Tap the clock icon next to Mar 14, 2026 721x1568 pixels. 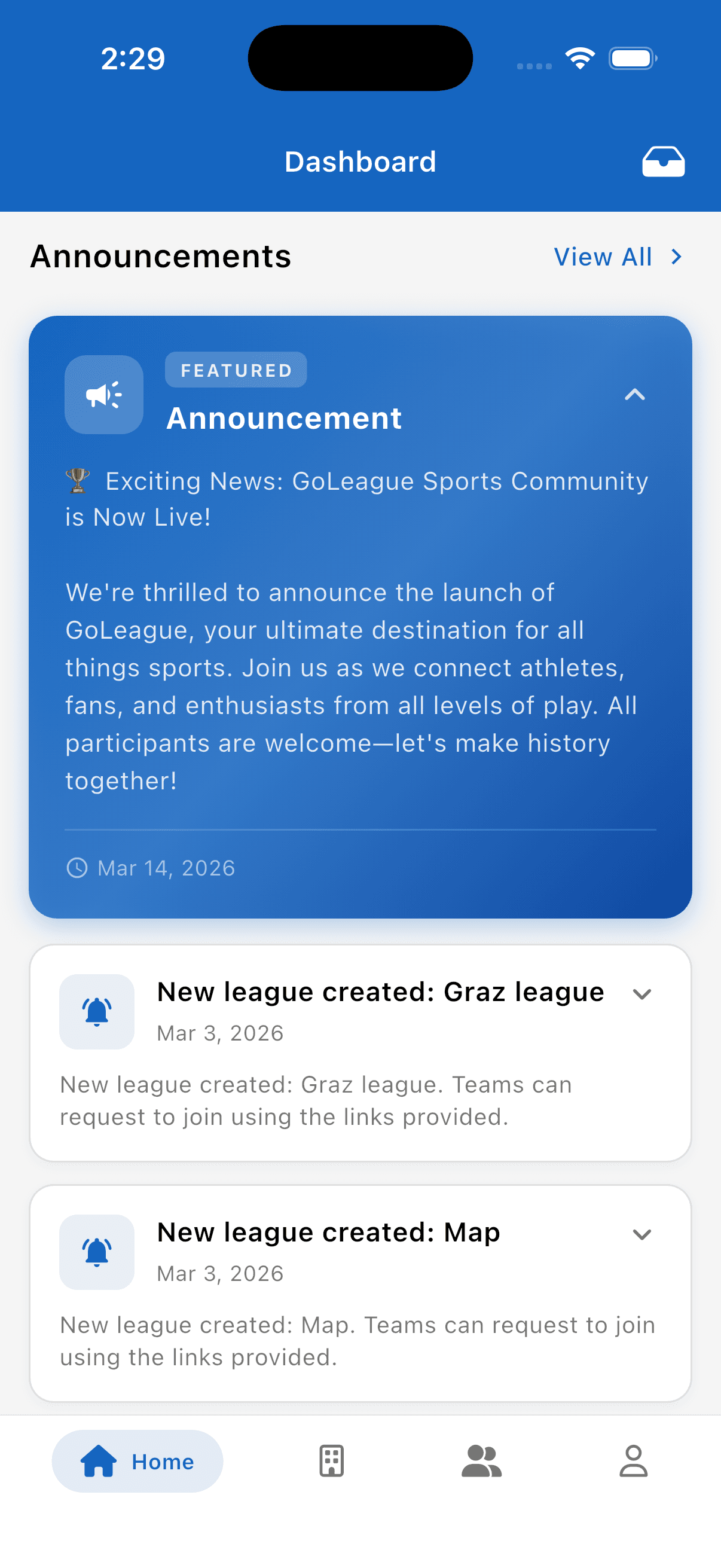tap(77, 868)
